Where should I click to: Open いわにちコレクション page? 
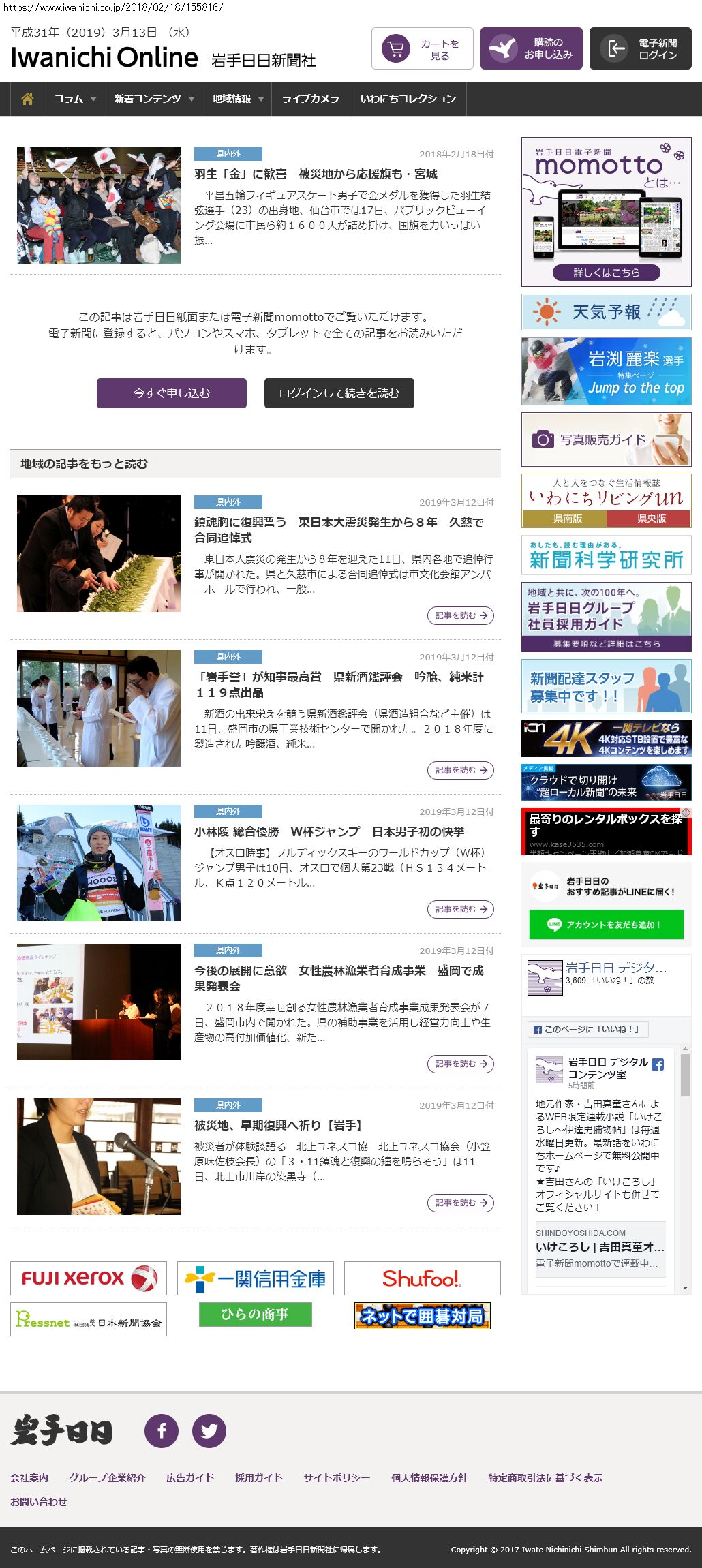(x=408, y=99)
